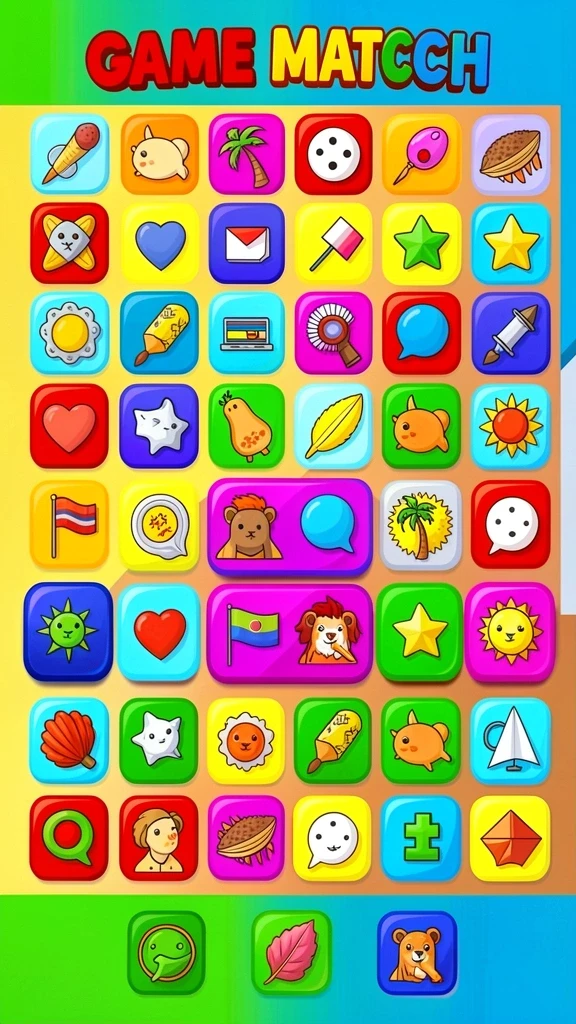Choose the pear tile on green
The image size is (576, 1024).
(247, 426)
